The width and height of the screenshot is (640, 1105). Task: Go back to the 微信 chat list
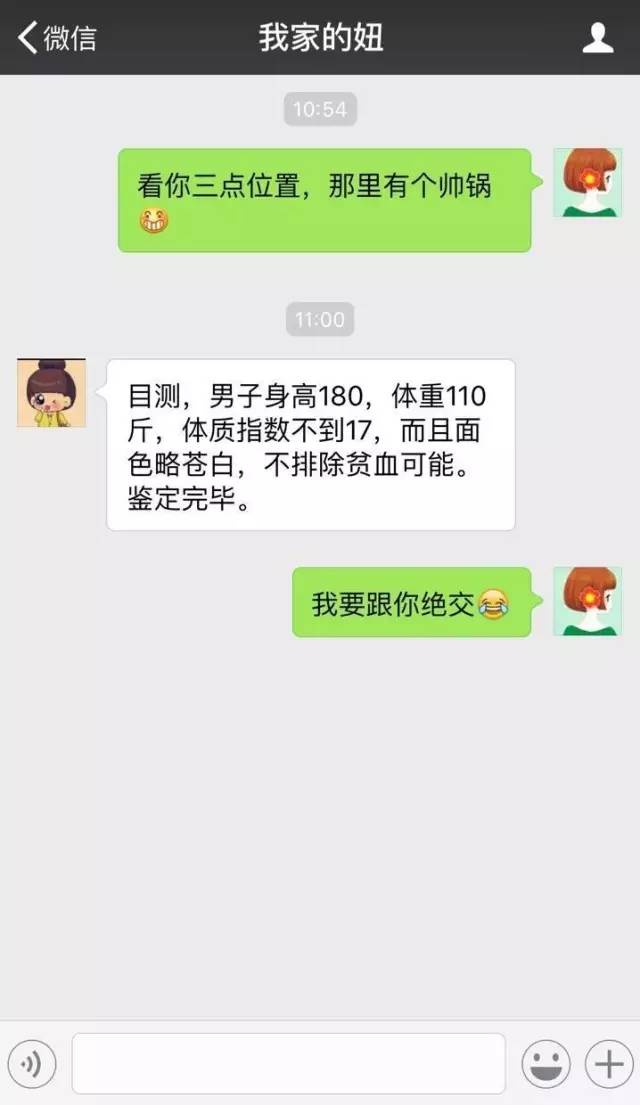tap(57, 37)
